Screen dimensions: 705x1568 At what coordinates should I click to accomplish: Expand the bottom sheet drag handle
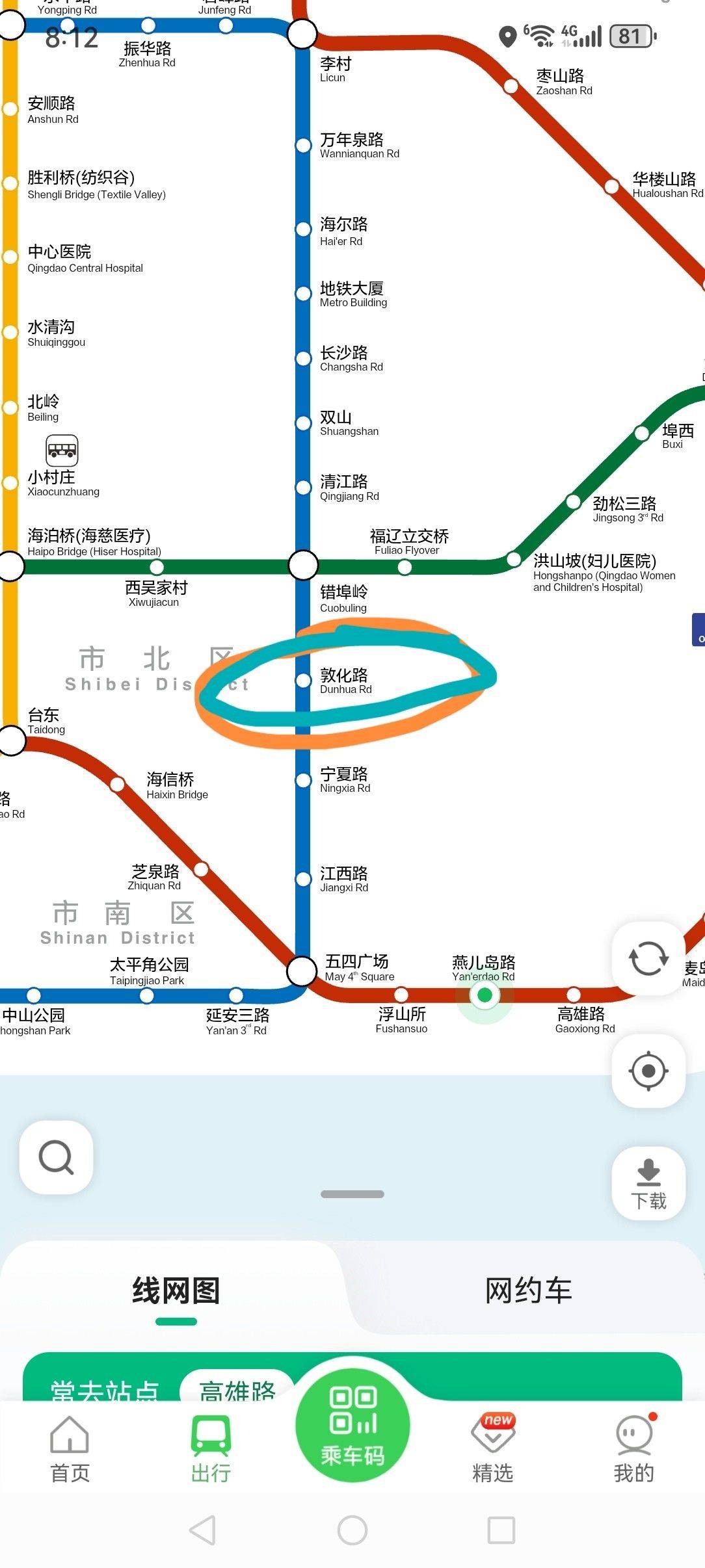(x=352, y=1194)
